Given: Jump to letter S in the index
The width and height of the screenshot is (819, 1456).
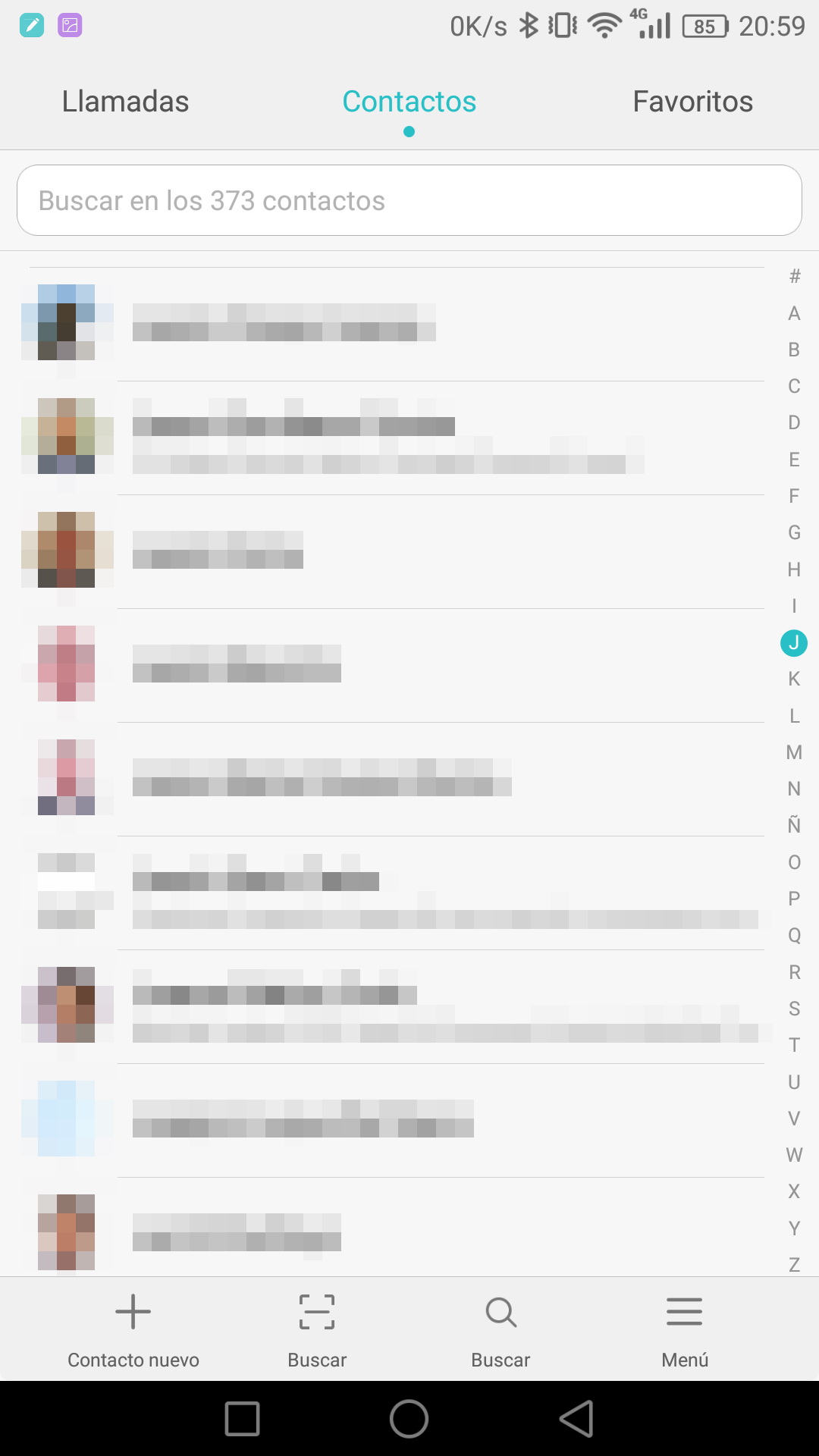Looking at the screenshot, I should pos(794,1009).
